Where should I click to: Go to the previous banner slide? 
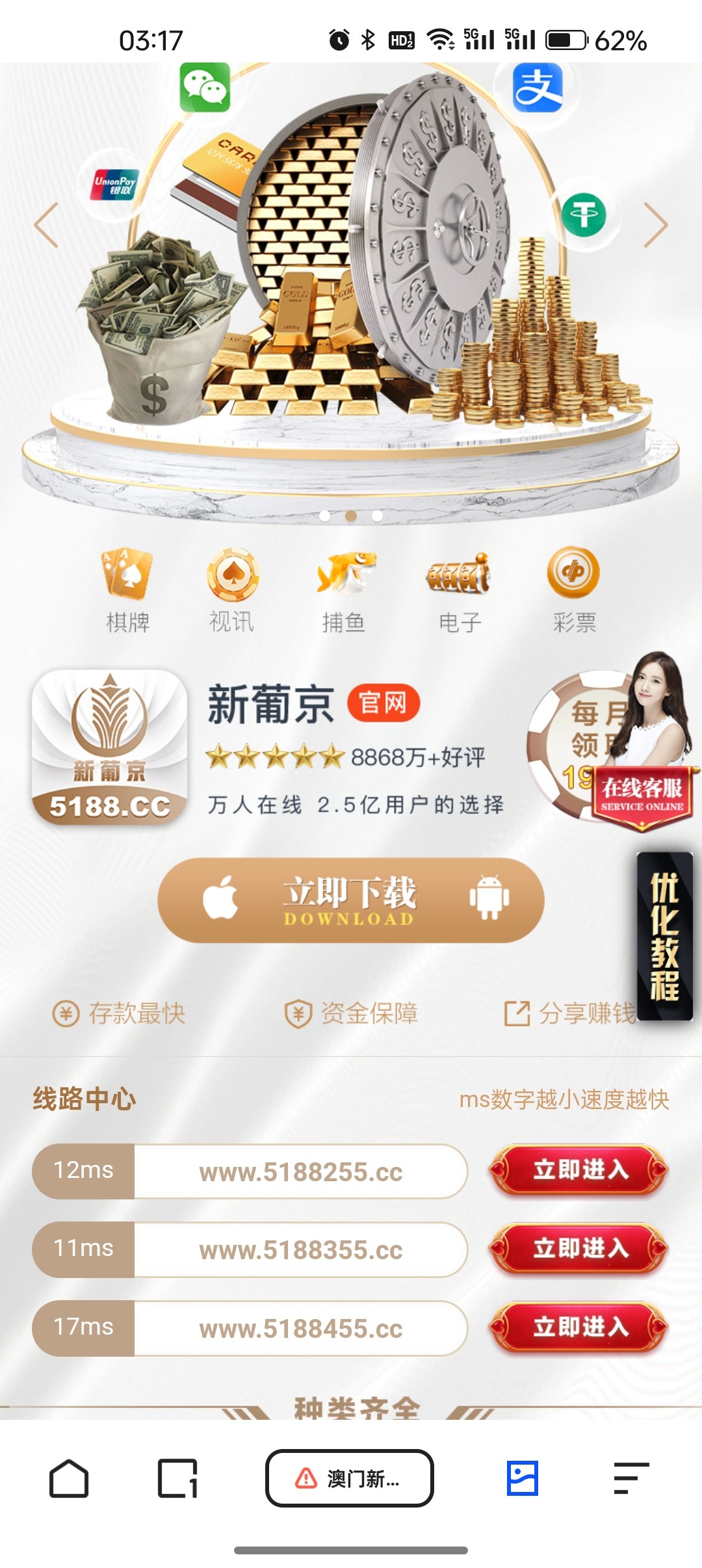[47, 225]
